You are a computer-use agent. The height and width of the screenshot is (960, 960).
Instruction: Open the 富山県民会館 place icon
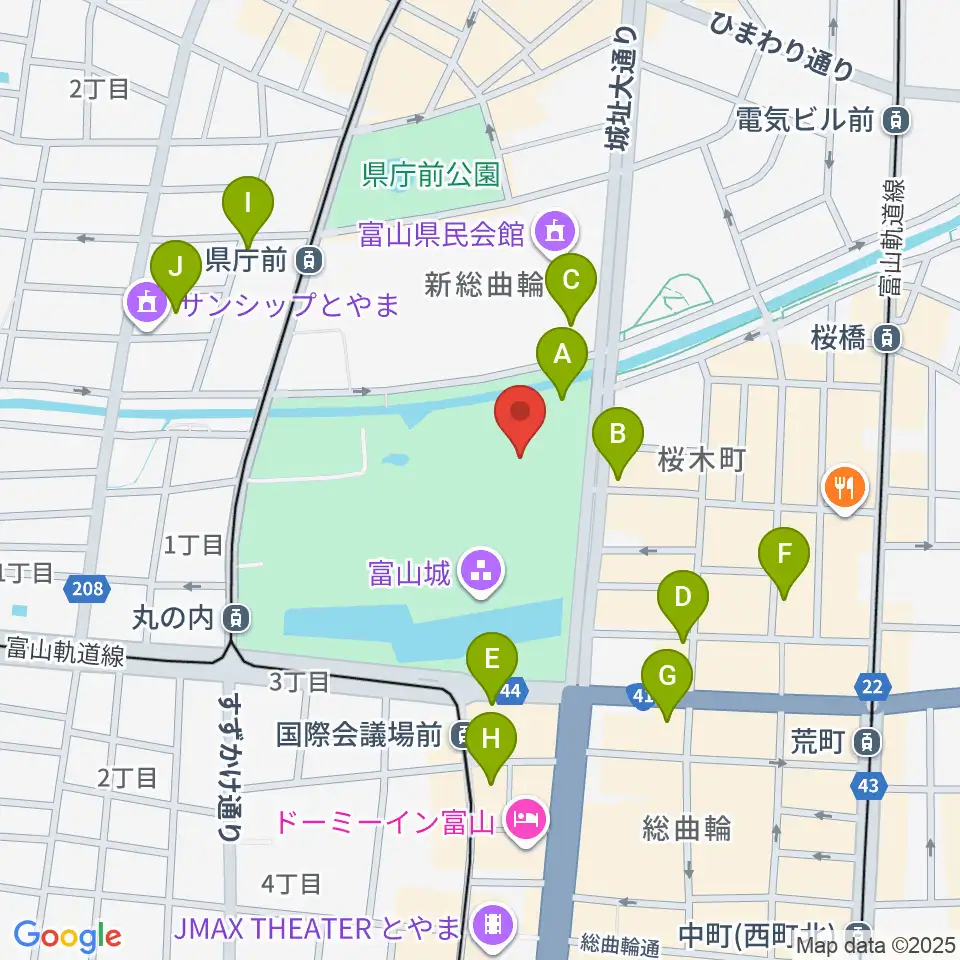coord(555,233)
